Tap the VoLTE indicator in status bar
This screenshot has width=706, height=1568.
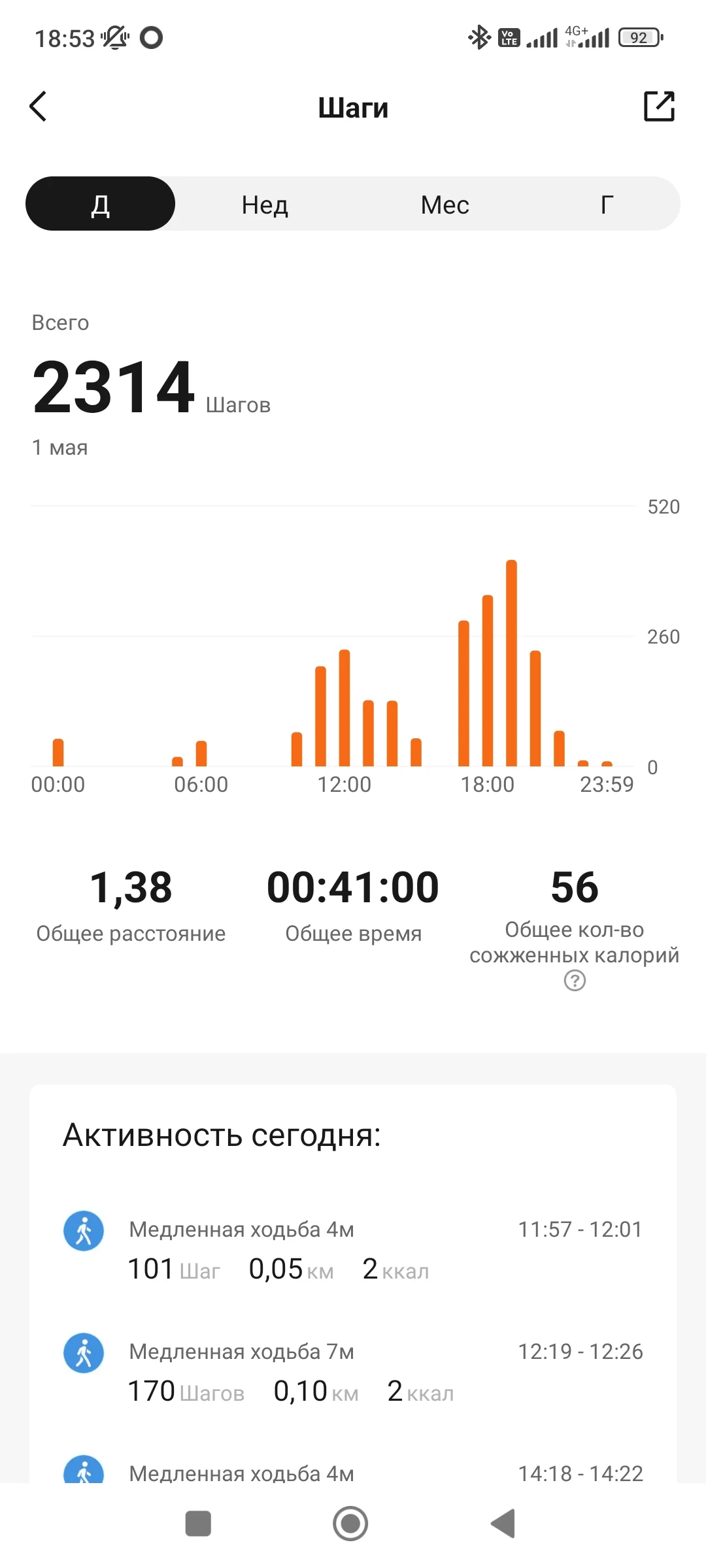[508, 37]
